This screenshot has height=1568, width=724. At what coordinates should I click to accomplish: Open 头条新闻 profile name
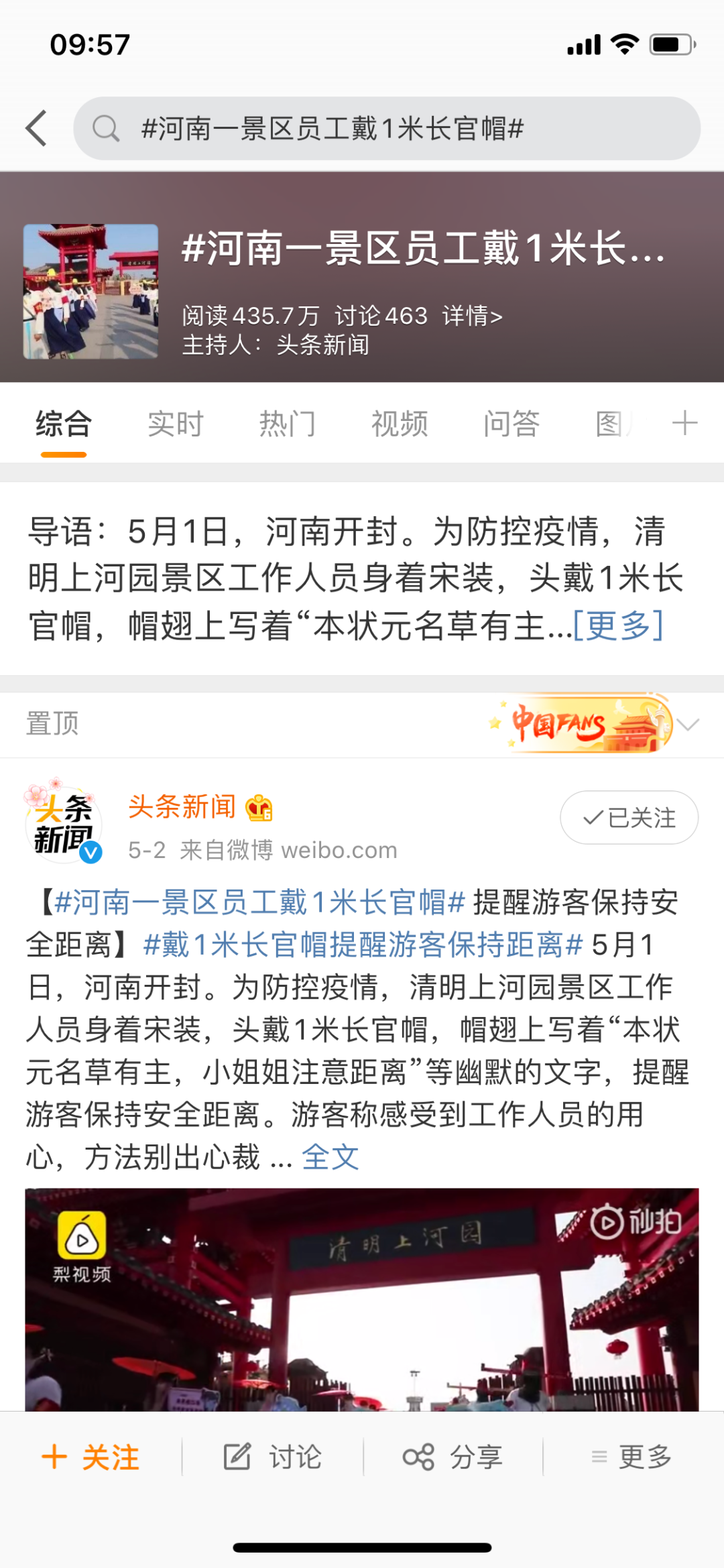(182, 806)
